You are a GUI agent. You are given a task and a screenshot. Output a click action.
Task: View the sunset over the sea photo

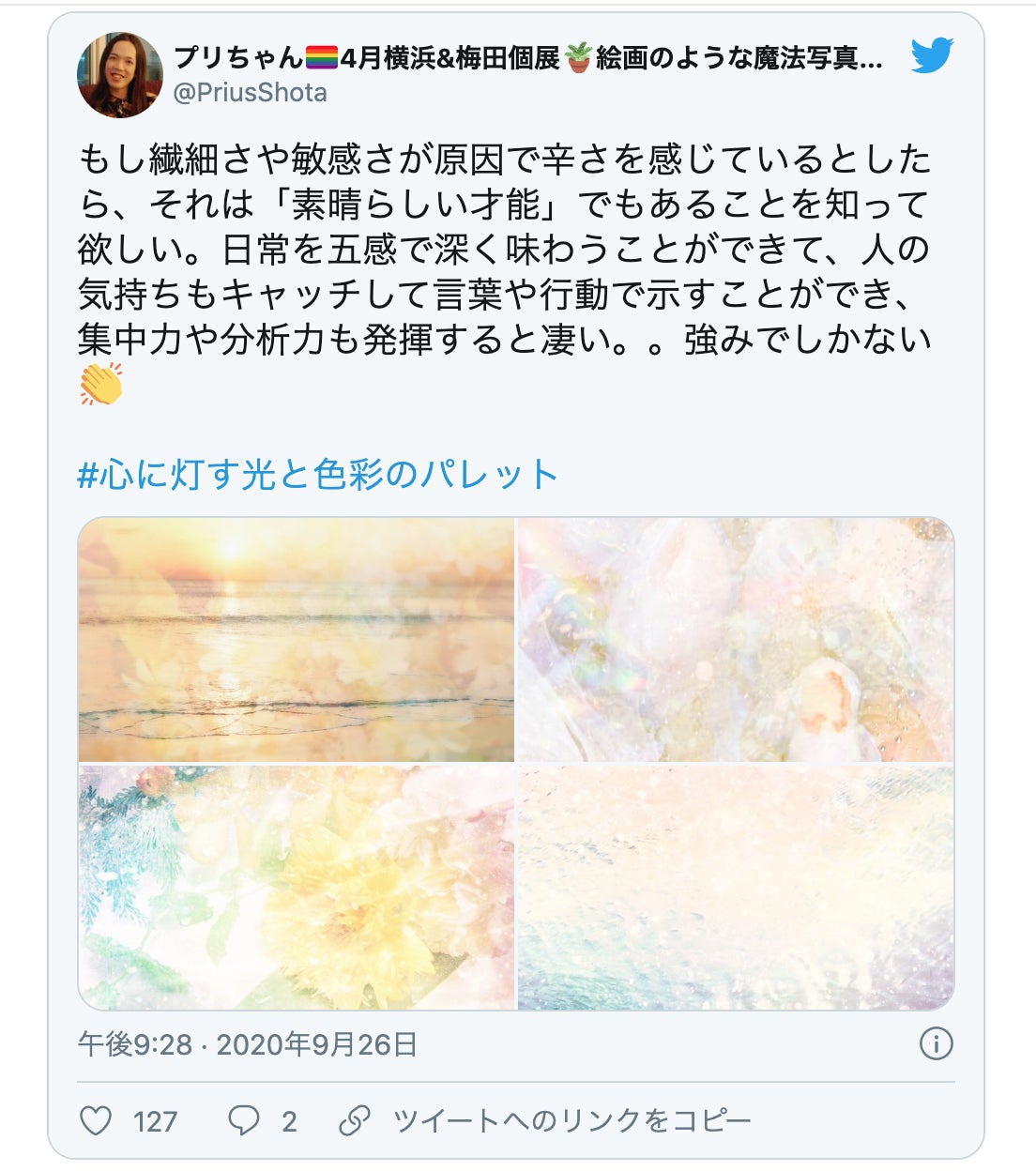click(x=297, y=640)
